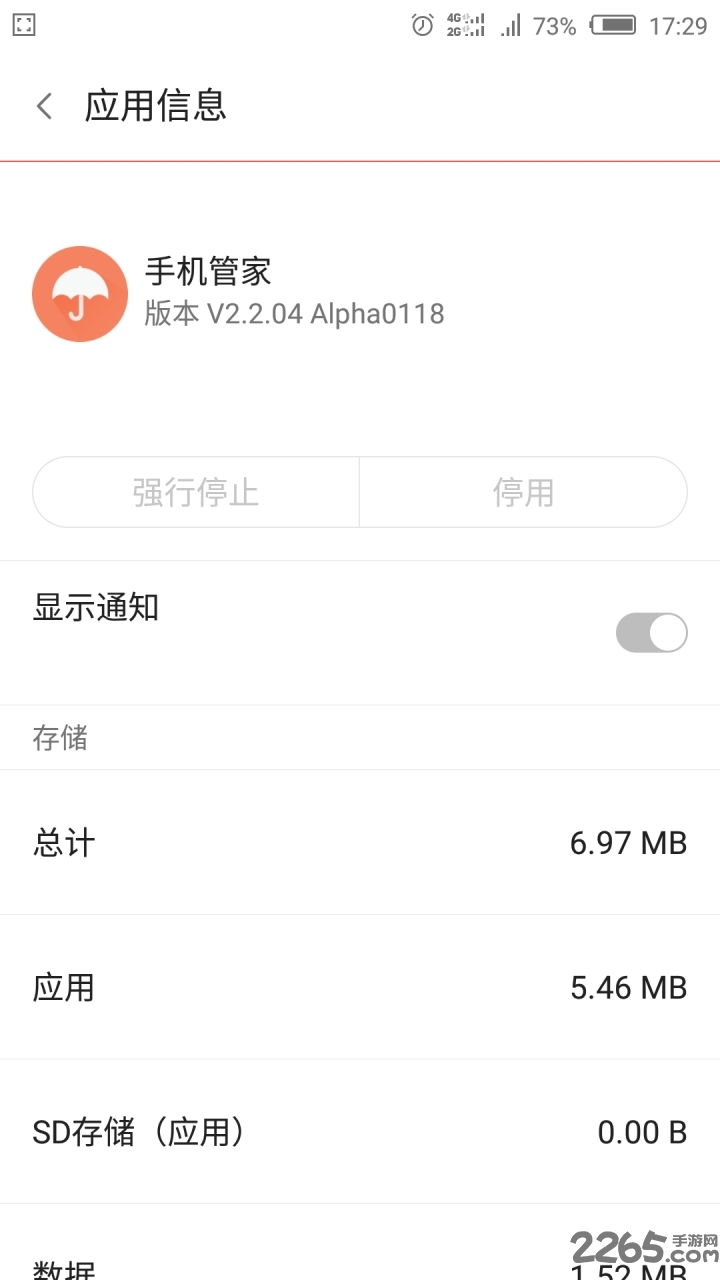Viewport: 720px width, 1280px height.
Task: Tap the SD存储（应用）row showing 0.00 B
Action: click(x=360, y=1132)
